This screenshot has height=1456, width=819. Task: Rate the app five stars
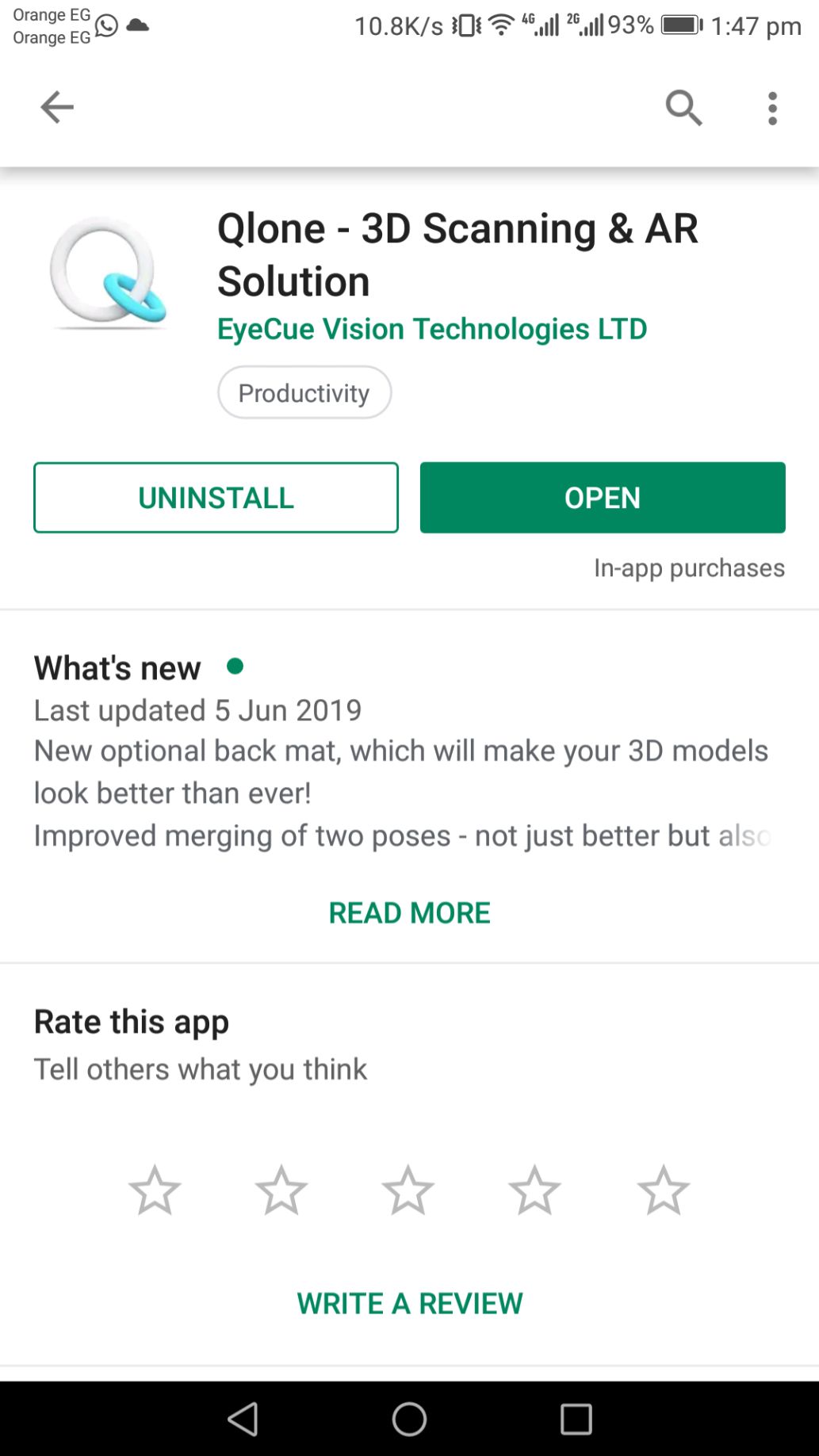(664, 1190)
